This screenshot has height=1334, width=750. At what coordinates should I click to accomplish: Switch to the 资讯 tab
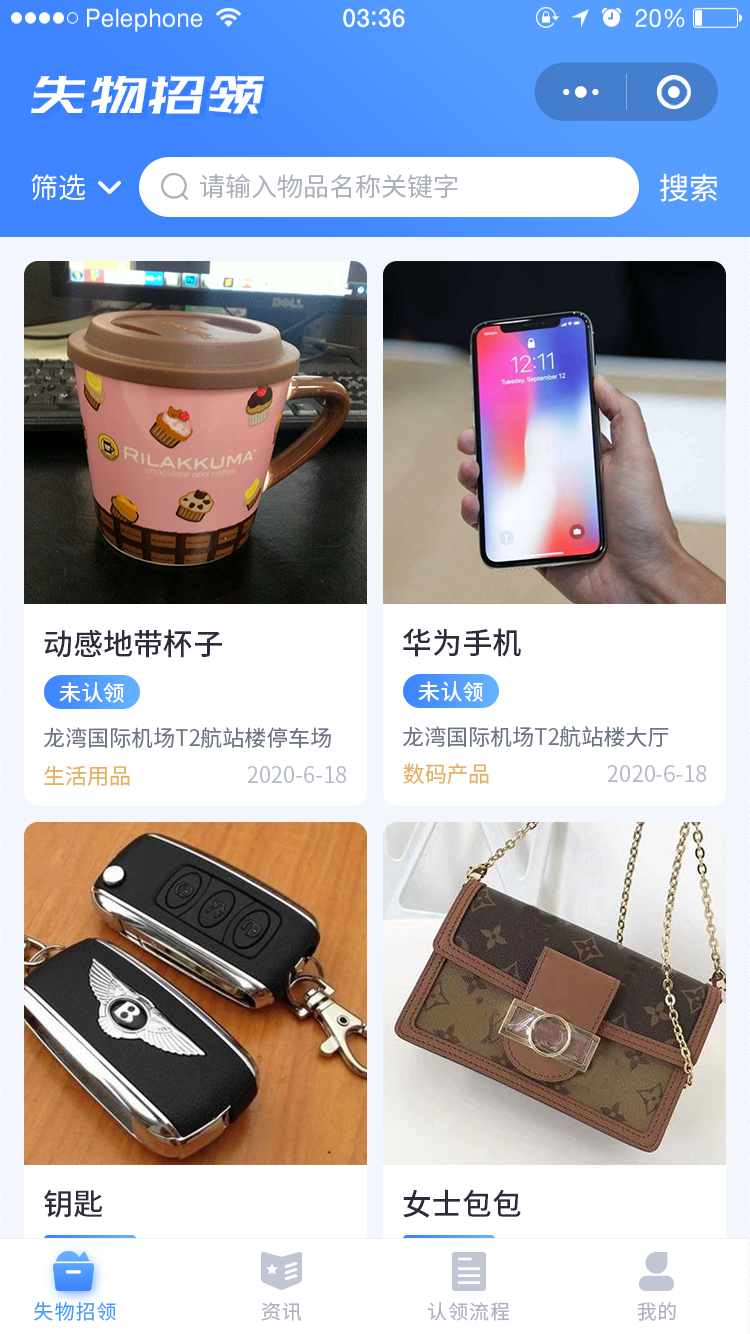[x=281, y=1287]
